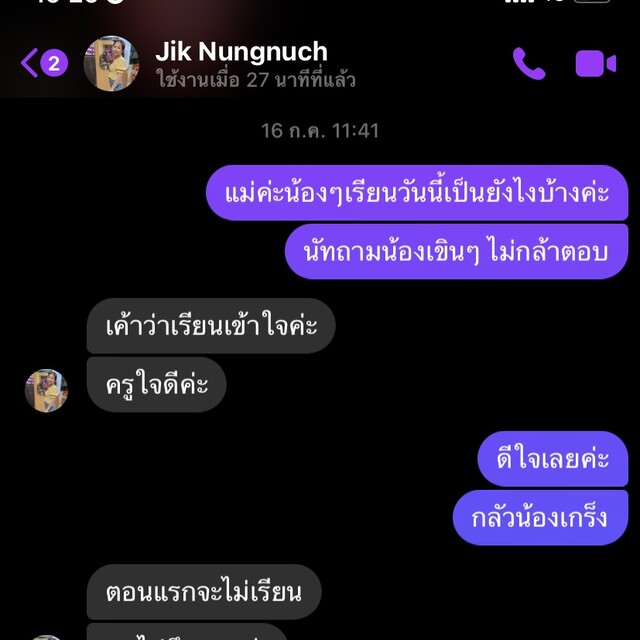Screen dimensions: 640x640
Task: Start a voice call with Jik Nungnuch
Action: pyautogui.click(x=529, y=64)
